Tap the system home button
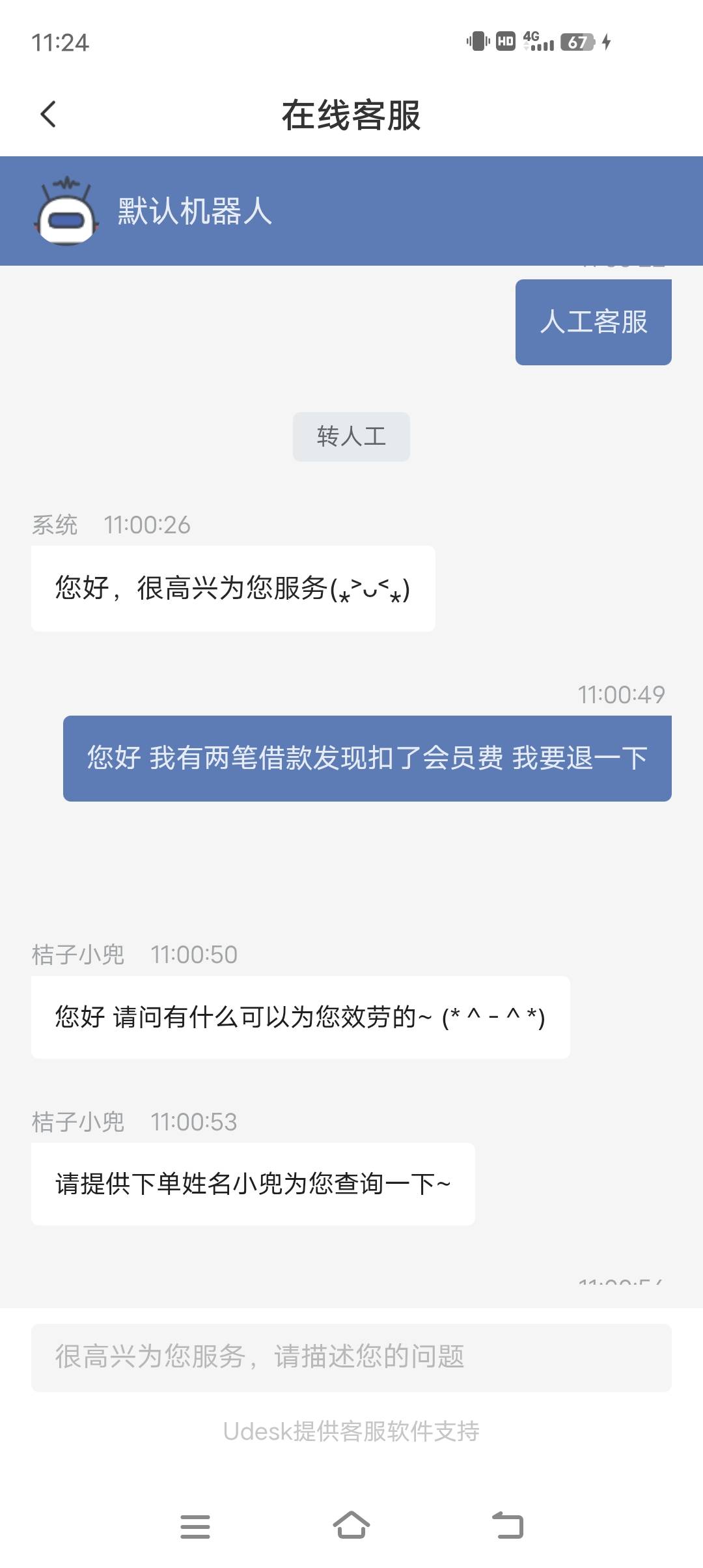Screen dimensions: 703x1568 (x=351, y=1525)
